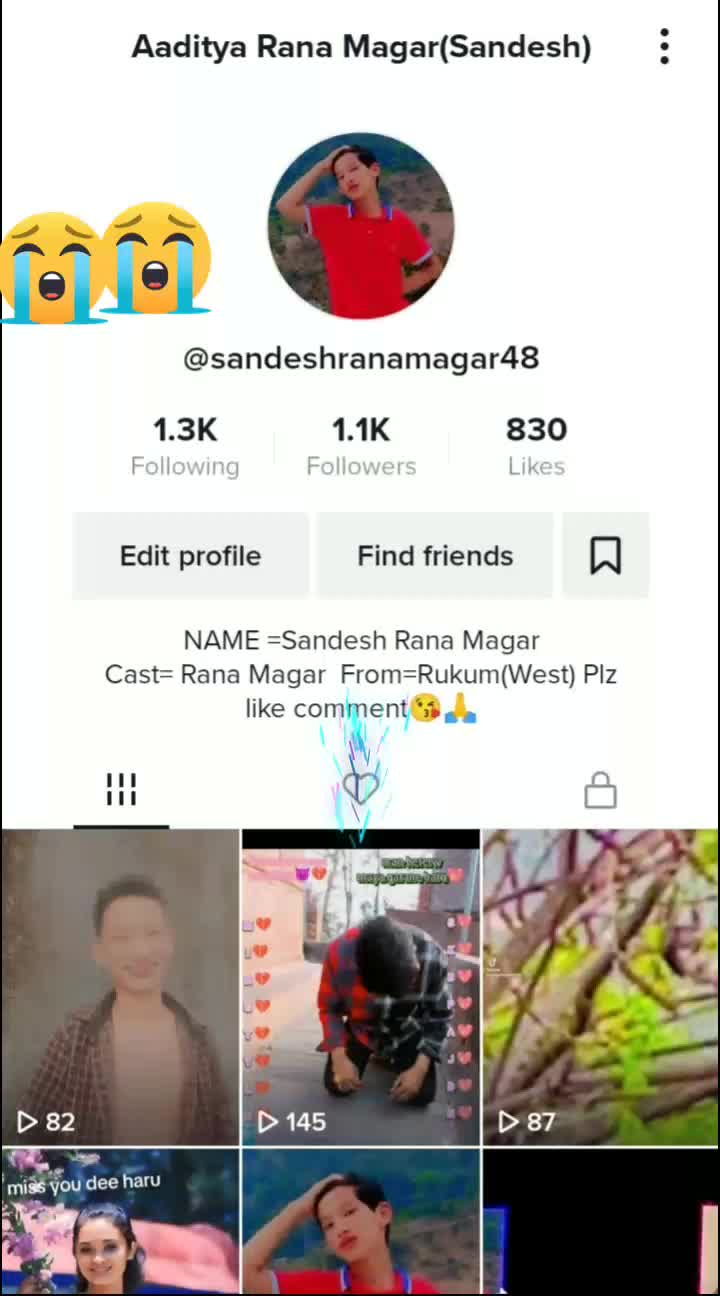Open saved favorites bookmark button
Screen dimensions: 720x1296
coord(605,556)
